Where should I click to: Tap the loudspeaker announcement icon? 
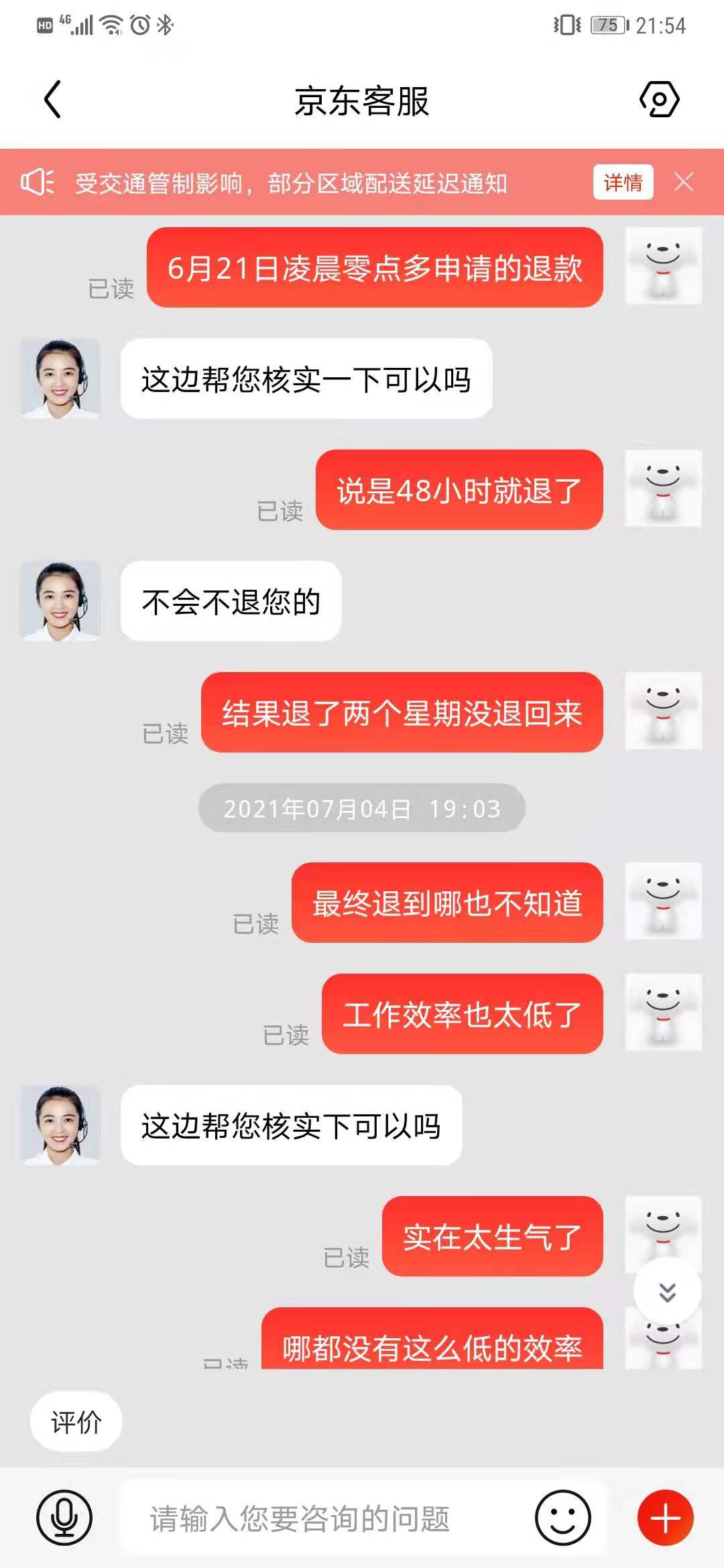click(x=38, y=182)
